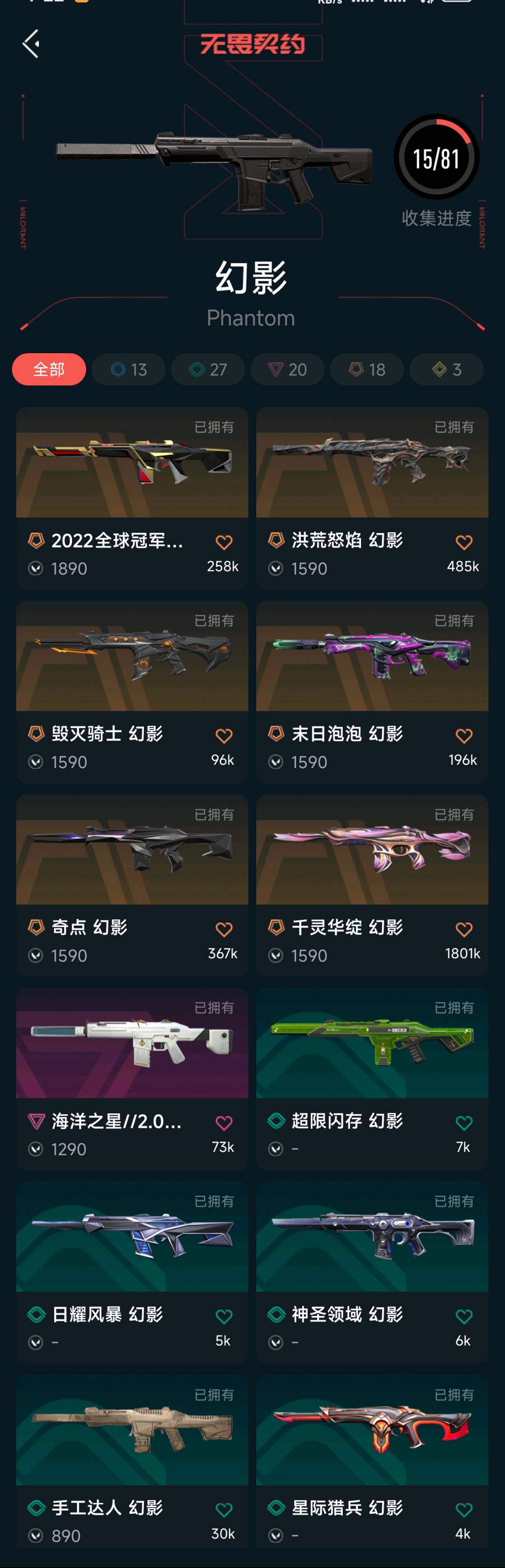Select the 全部 filter chip
This screenshot has height=1568, width=505.
pos(49,370)
